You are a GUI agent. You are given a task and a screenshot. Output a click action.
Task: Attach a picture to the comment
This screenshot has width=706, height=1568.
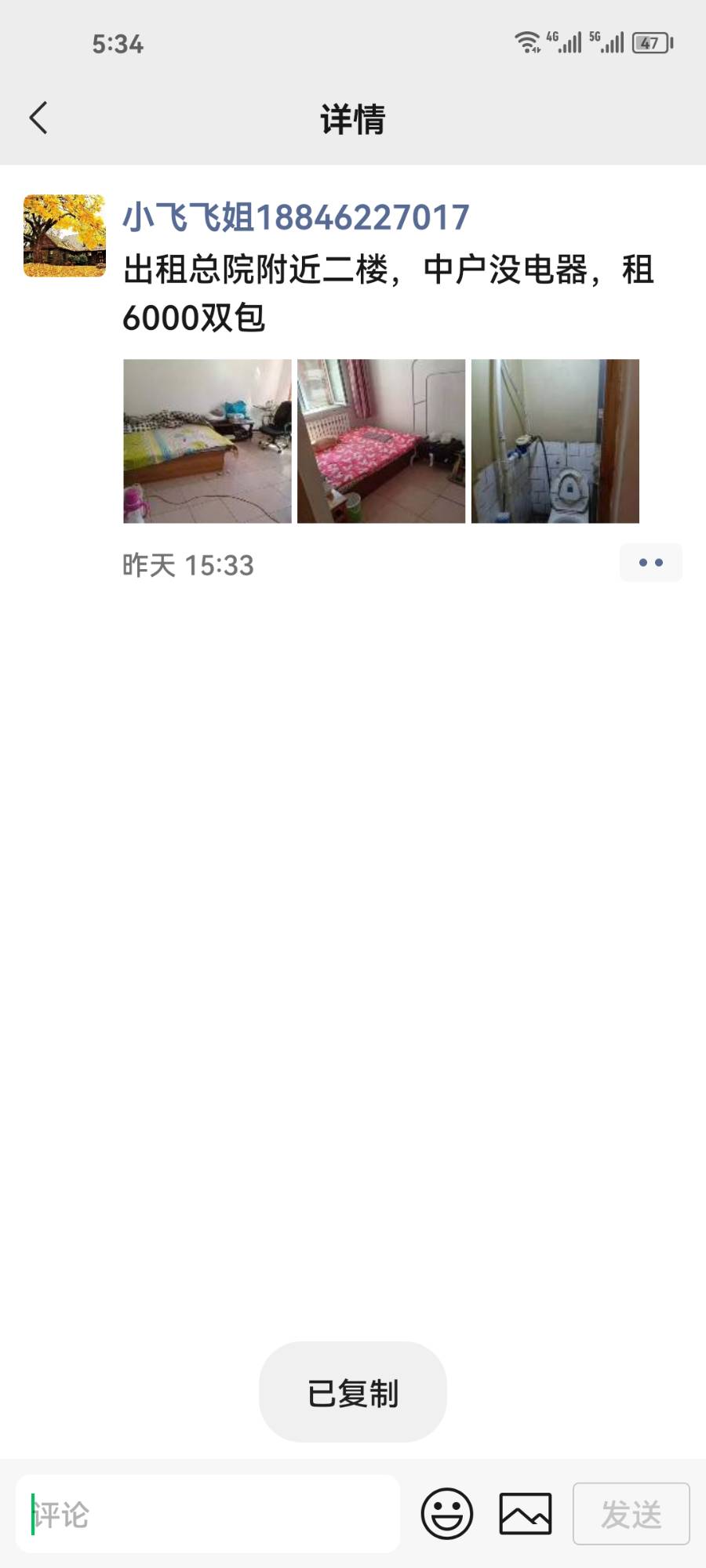[x=526, y=1514]
